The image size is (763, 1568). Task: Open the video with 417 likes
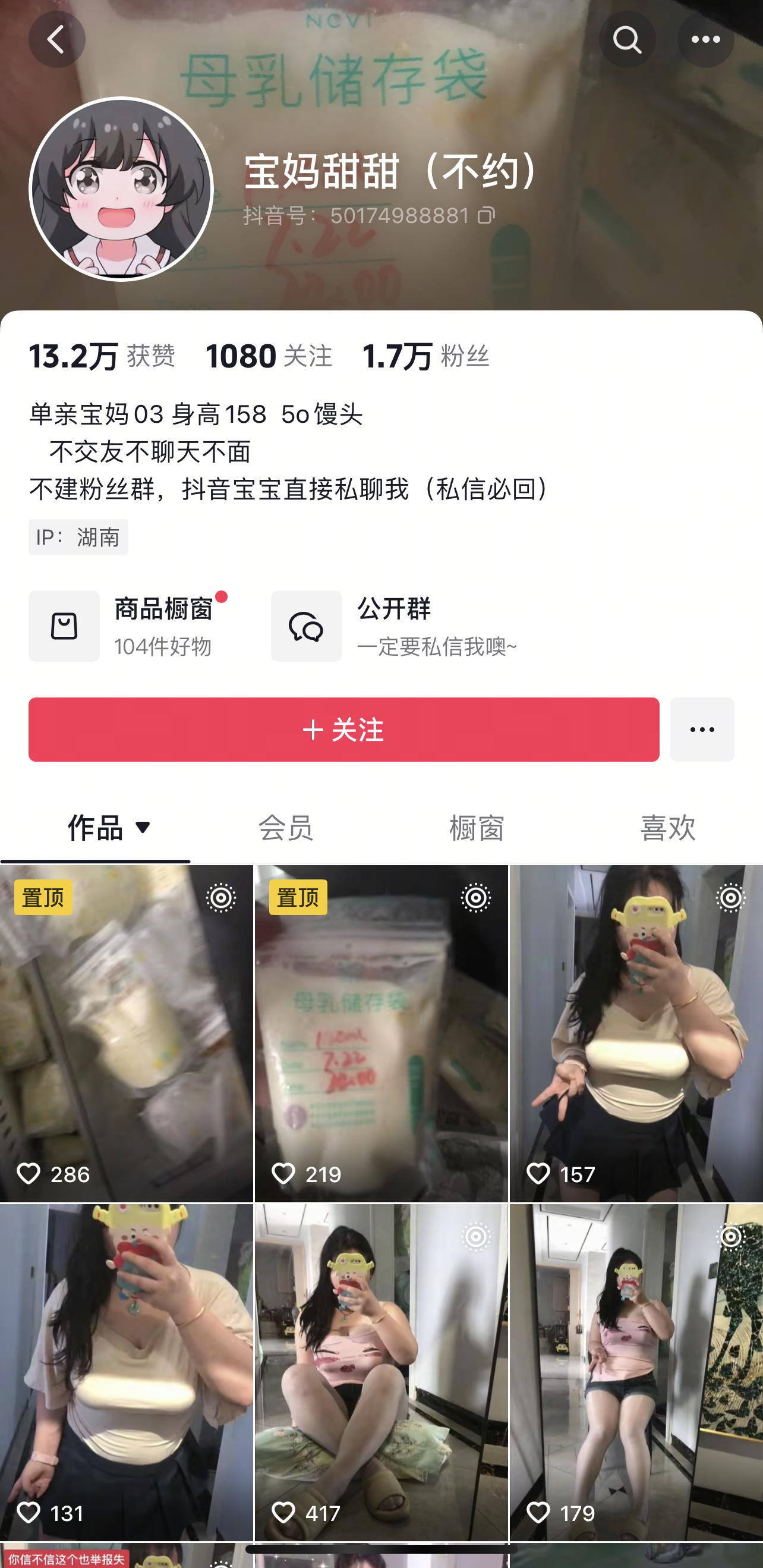click(x=381, y=1372)
